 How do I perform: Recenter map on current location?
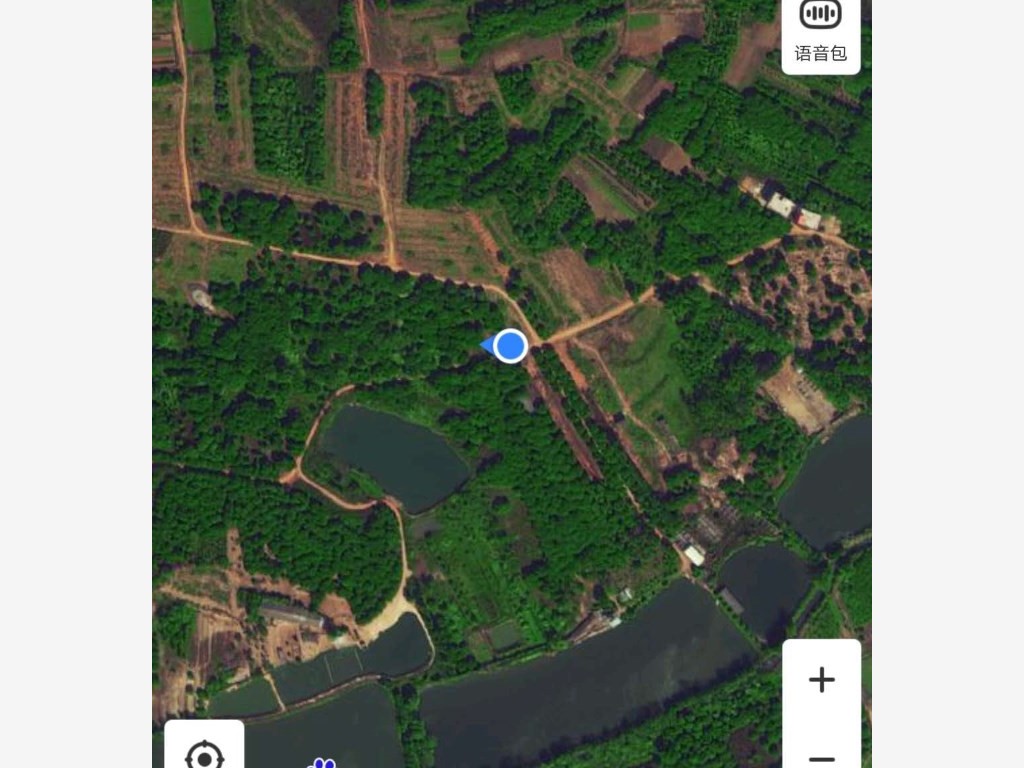click(204, 755)
